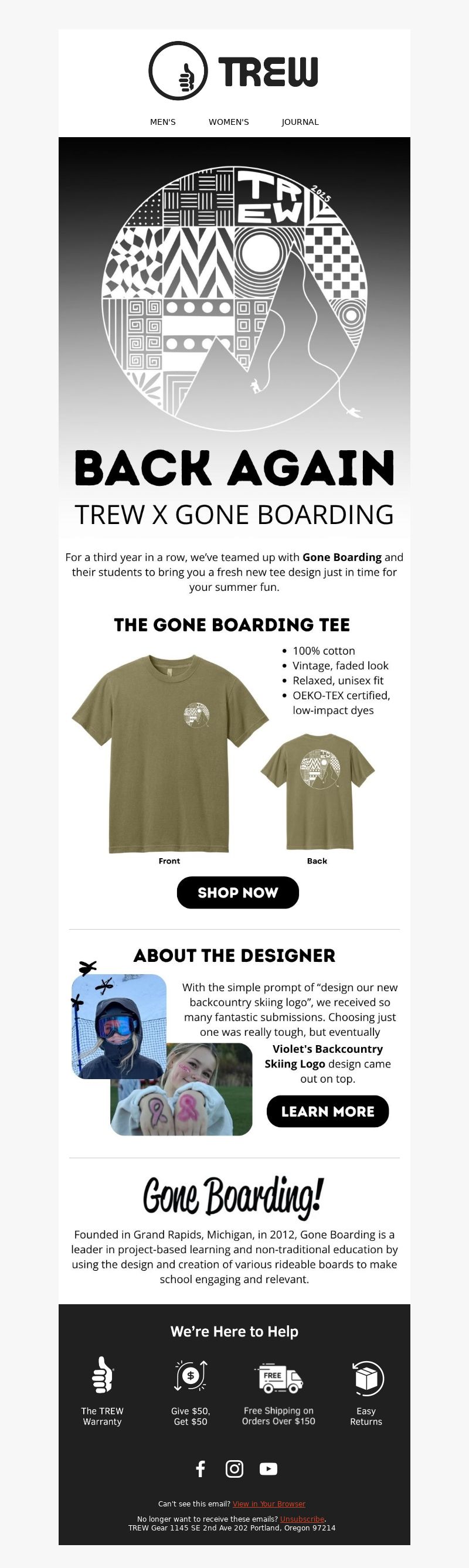Screen dimensions: 469x1568
Task: Open the WOMEN'S navigation link
Action: pyautogui.click(x=229, y=122)
